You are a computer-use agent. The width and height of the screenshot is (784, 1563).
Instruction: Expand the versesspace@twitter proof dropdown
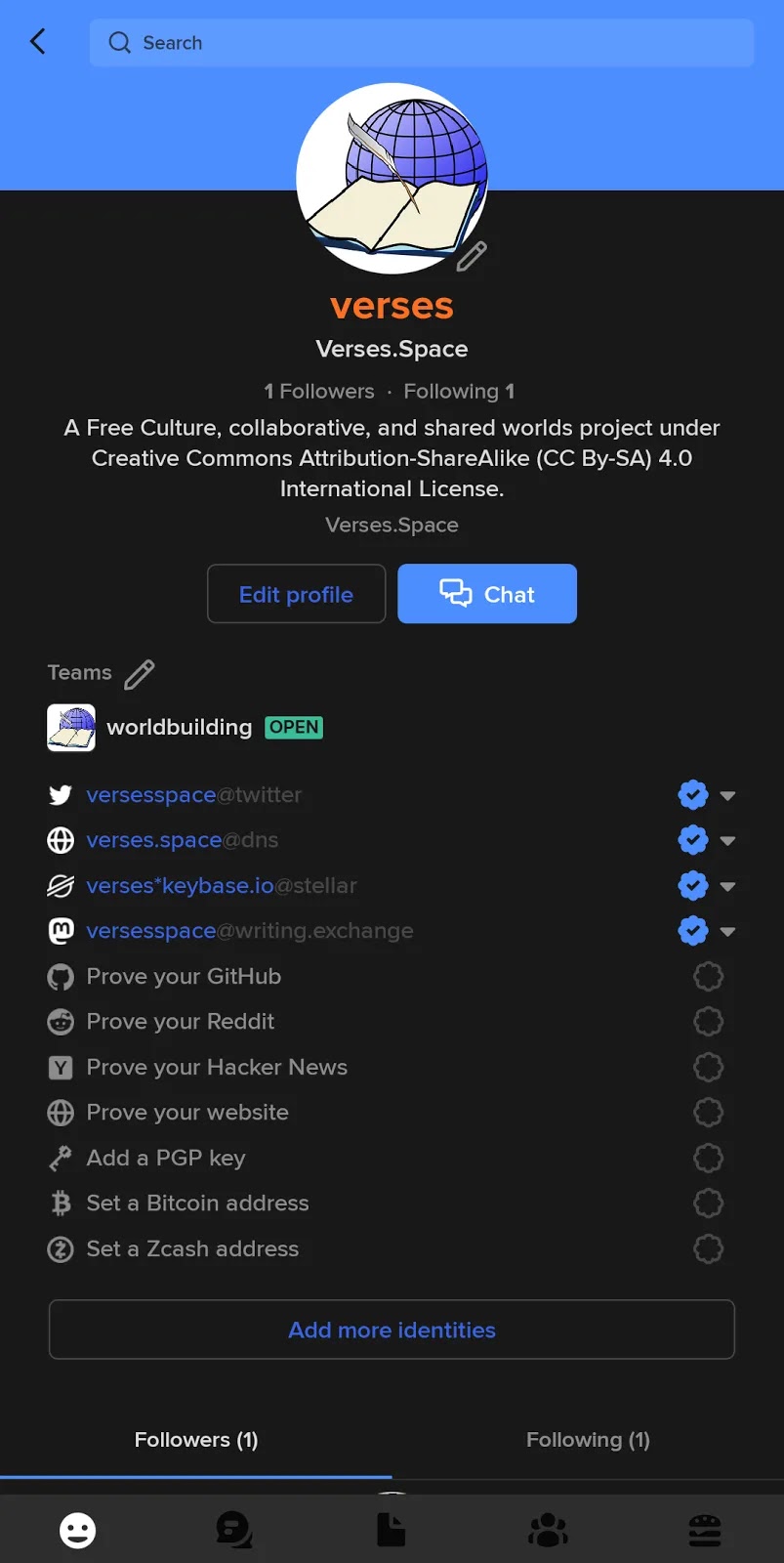tap(727, 795)
